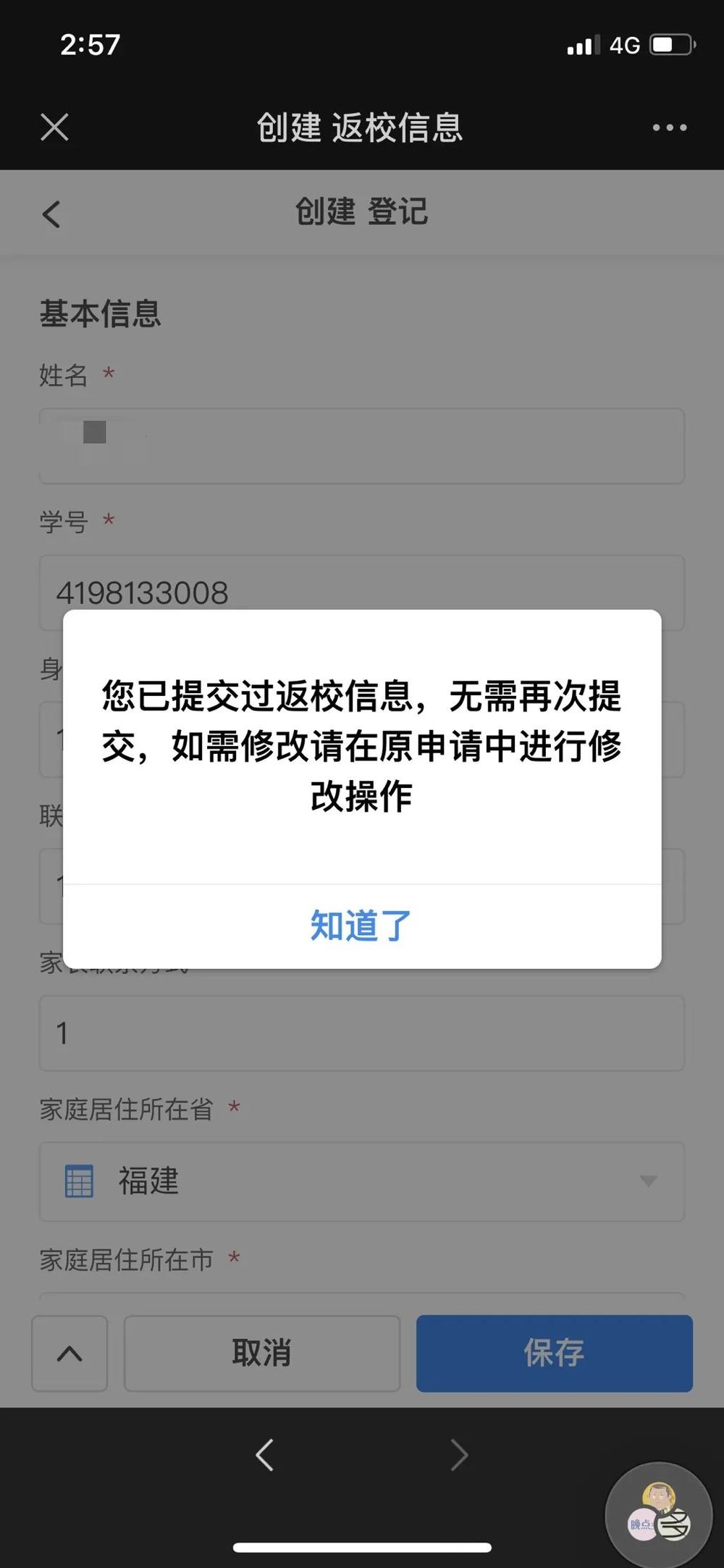Navigate forward with the browser forward arrow
This screenshot has height=1568, width=724.
tap(459, 1455)
